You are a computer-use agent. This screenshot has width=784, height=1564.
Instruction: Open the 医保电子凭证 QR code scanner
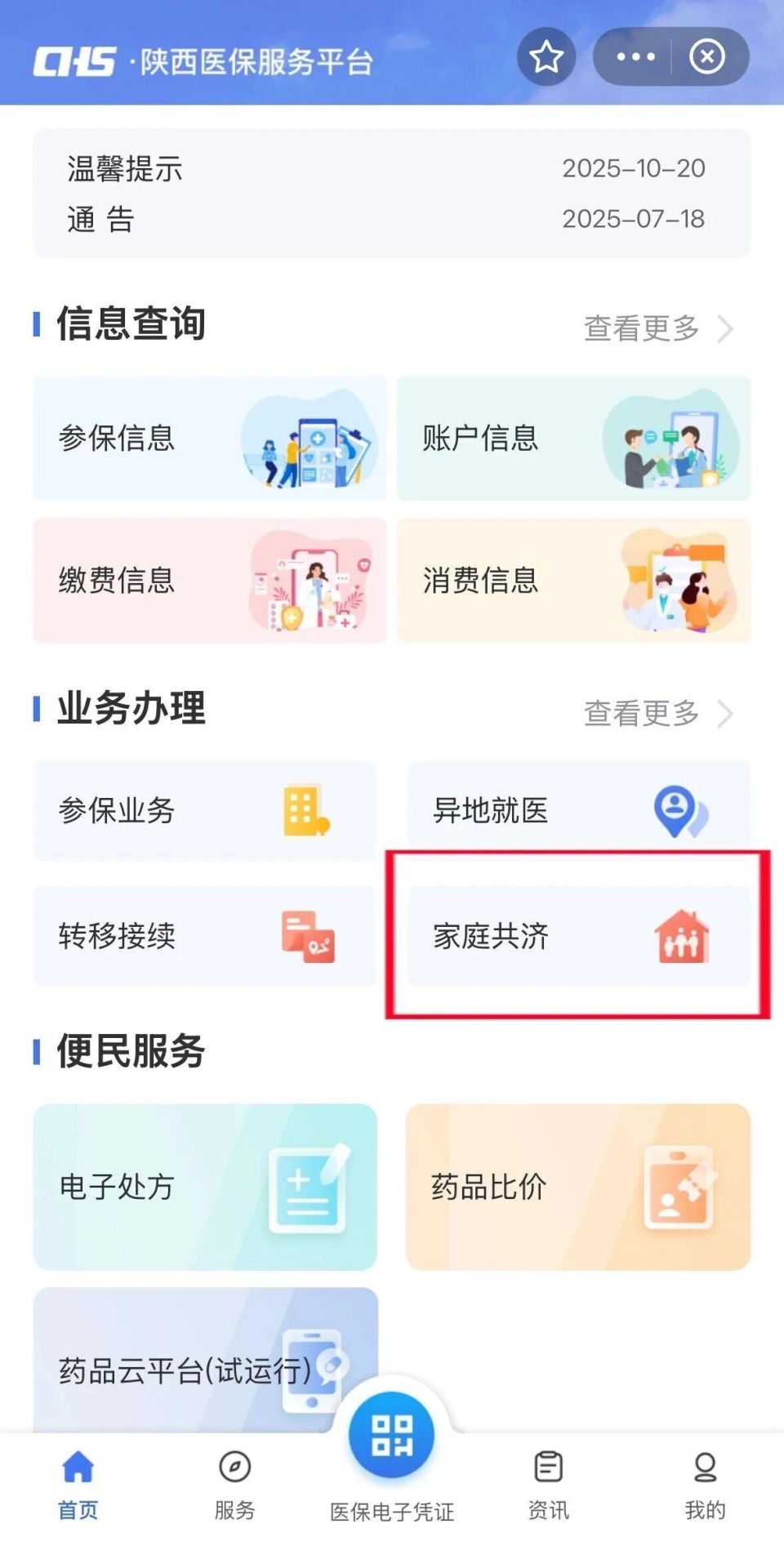pyautogui.click(x=392, y=1437)
